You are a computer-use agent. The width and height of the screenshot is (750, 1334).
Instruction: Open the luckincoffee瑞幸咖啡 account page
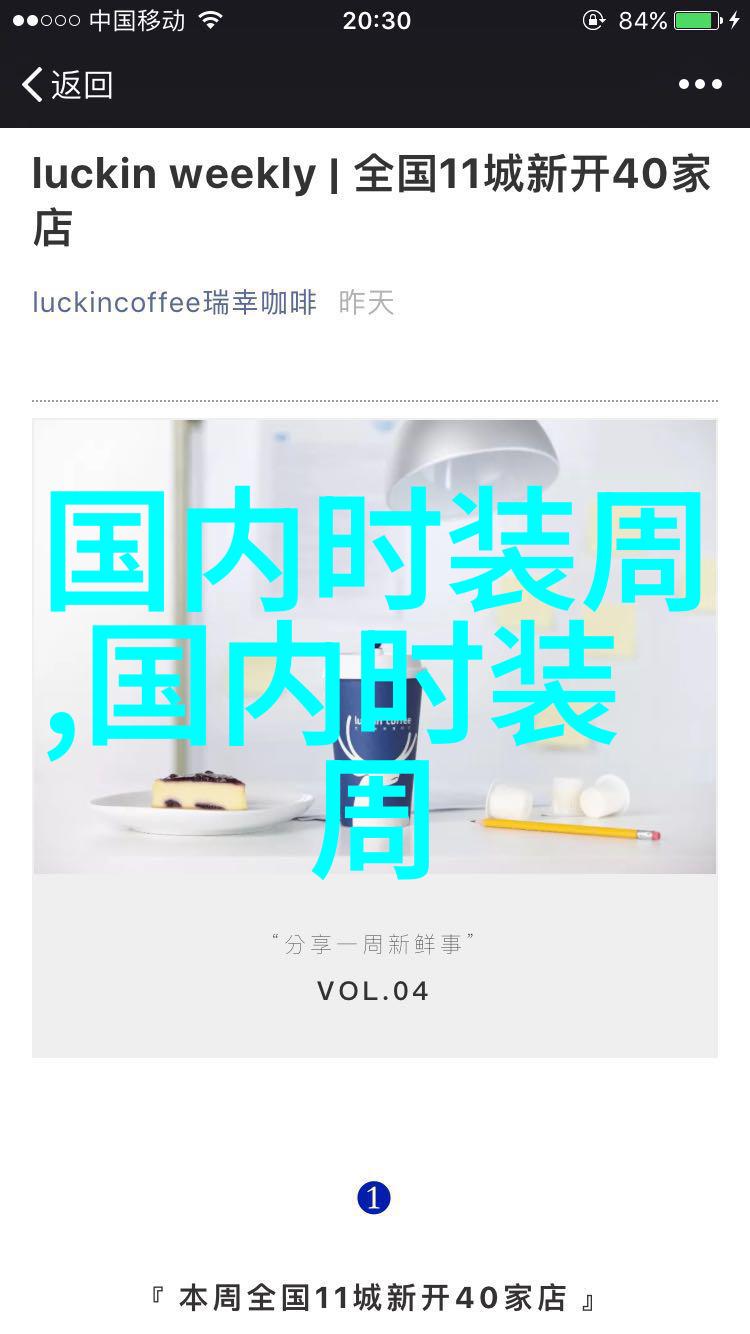point(174,302)
